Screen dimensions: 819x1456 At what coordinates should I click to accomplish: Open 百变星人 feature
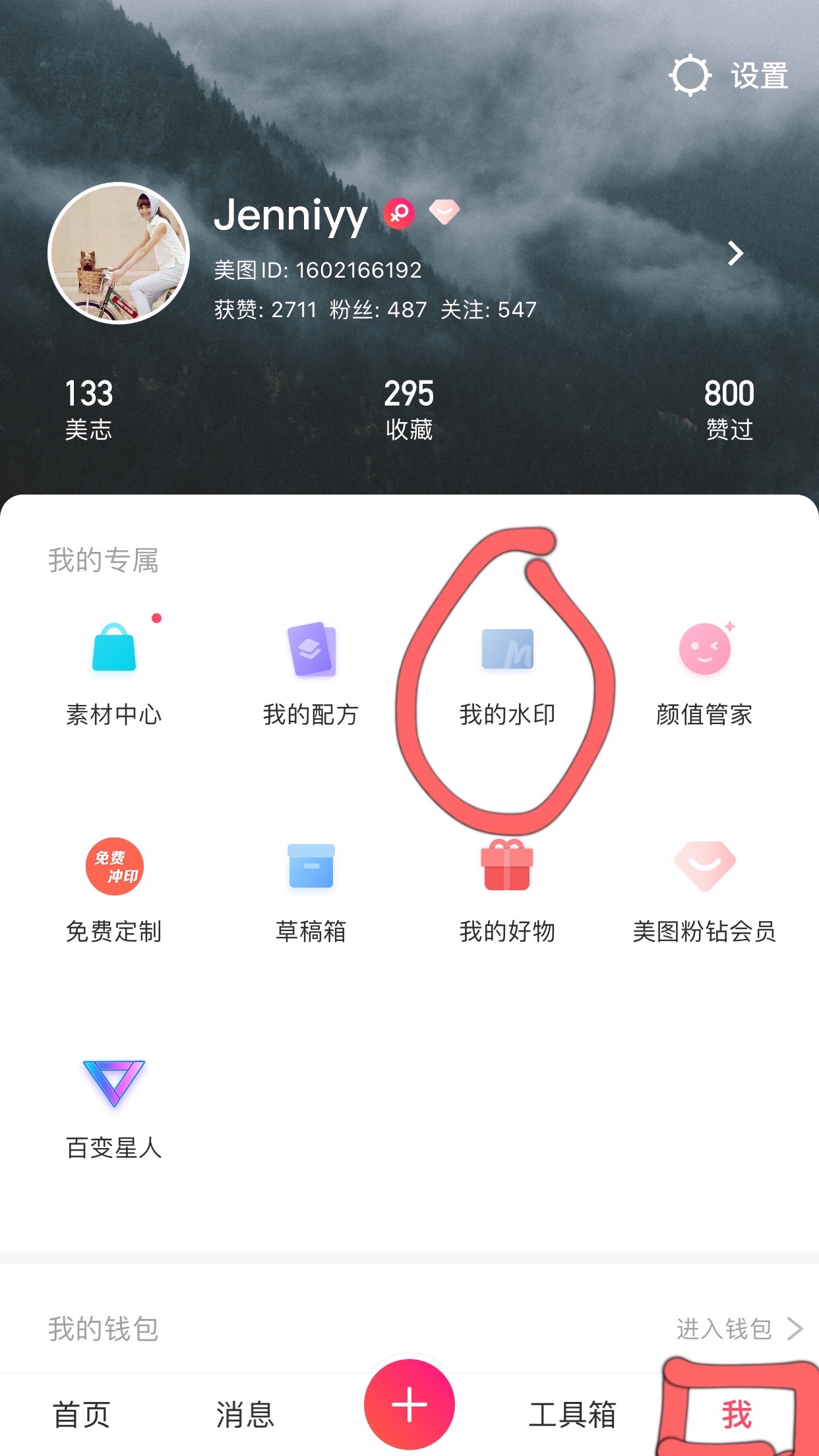[x=114, y=1107]
